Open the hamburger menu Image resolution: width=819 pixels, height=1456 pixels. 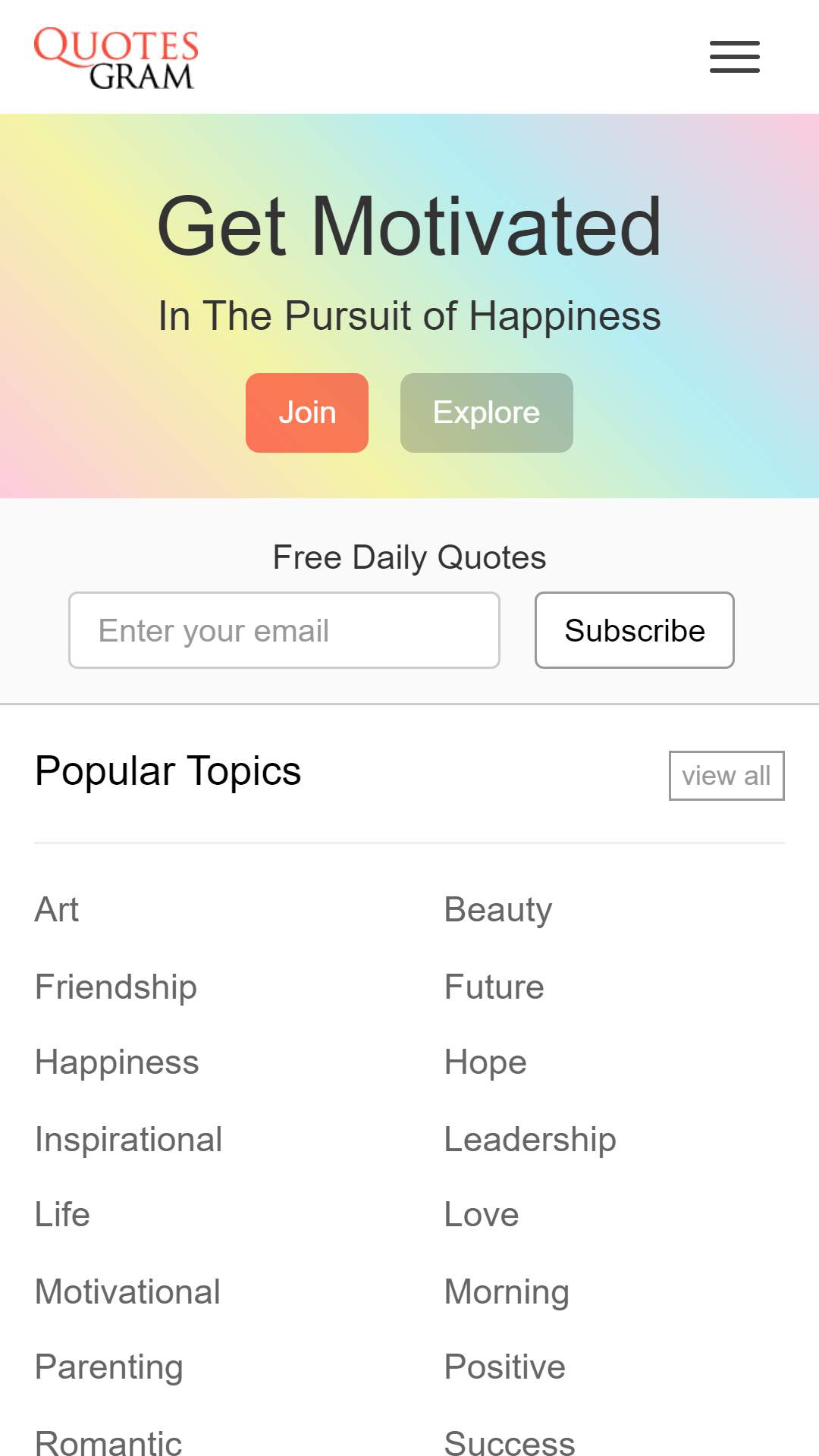[x=734, y=57]
